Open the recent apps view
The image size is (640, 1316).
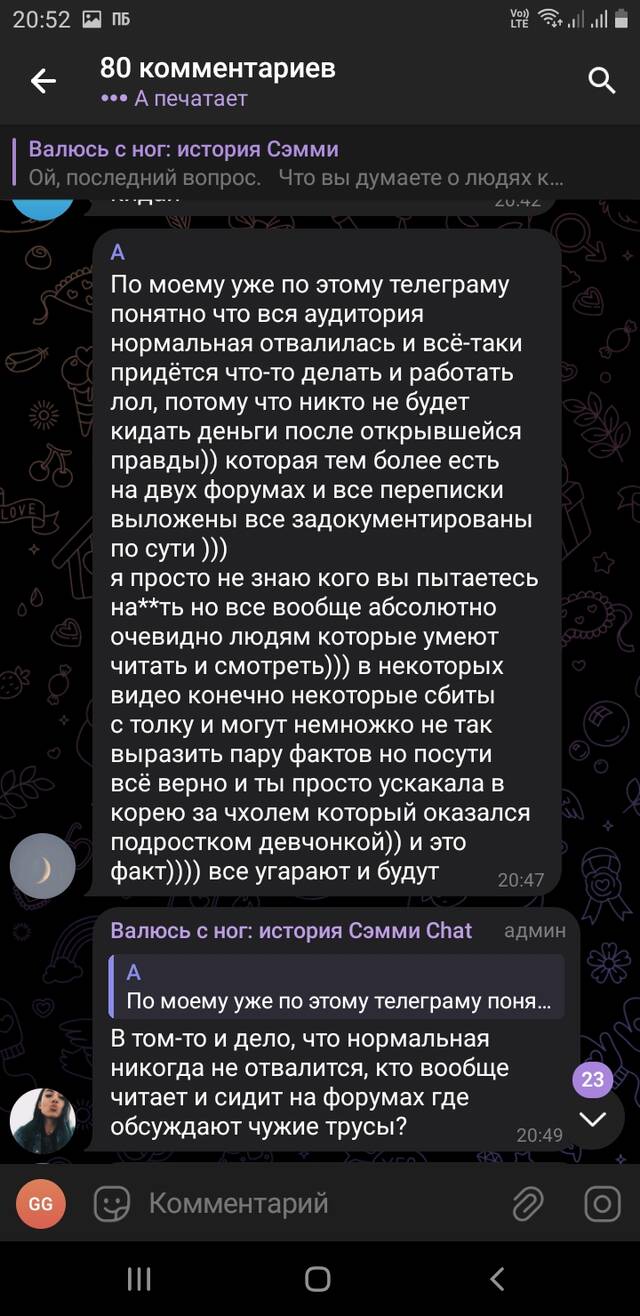[139, 1278]
